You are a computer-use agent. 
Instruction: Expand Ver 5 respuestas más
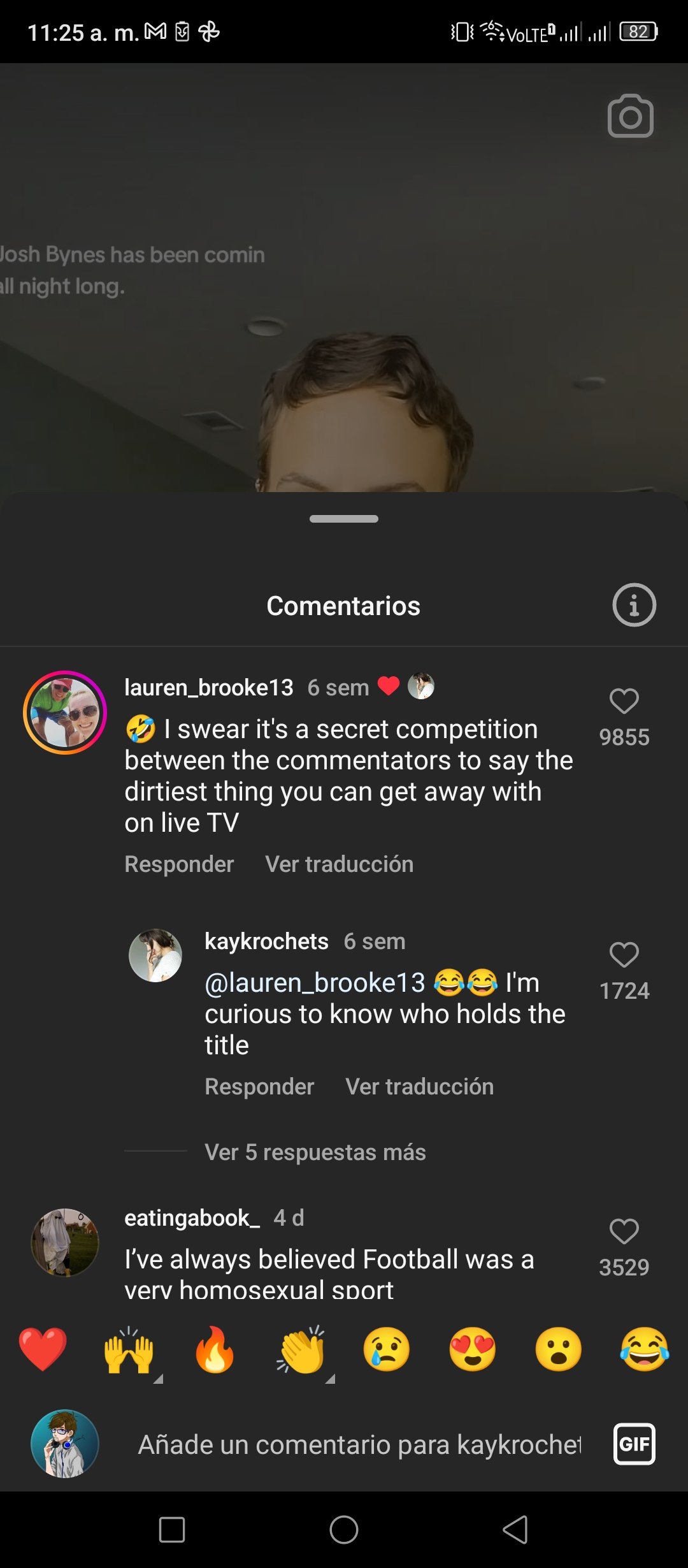315,1152
